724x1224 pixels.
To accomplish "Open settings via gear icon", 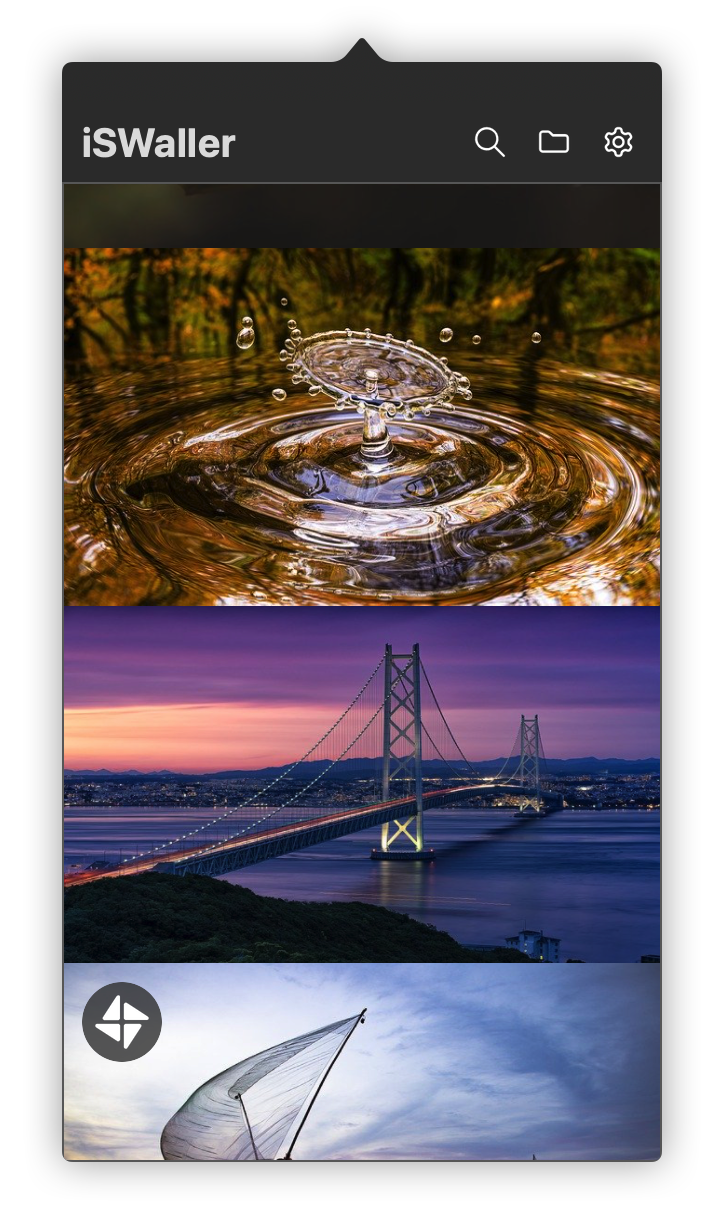I will (x=618, y=142).
